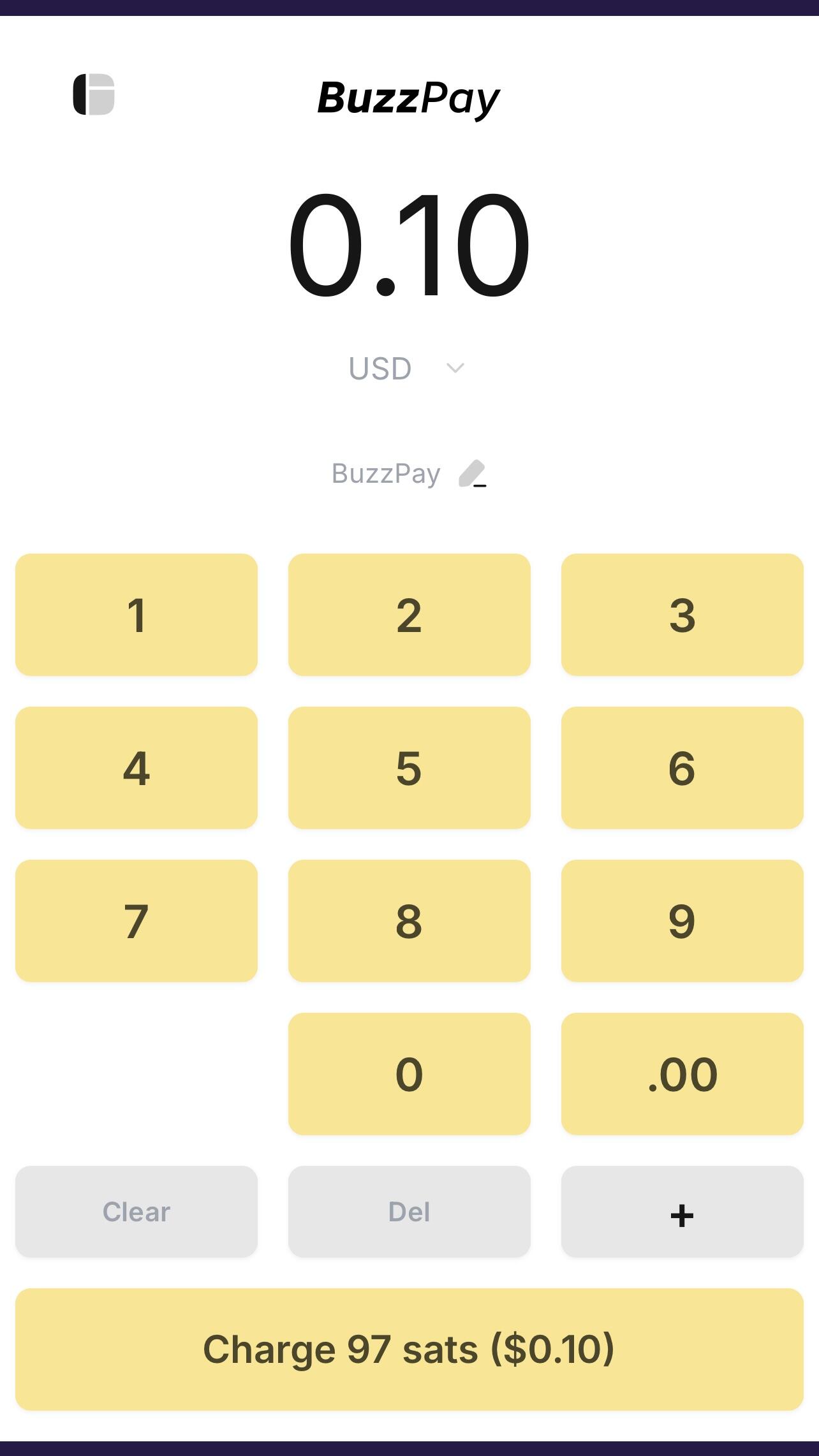Expand the USD currency dropdown

click(x=406, y=369)
